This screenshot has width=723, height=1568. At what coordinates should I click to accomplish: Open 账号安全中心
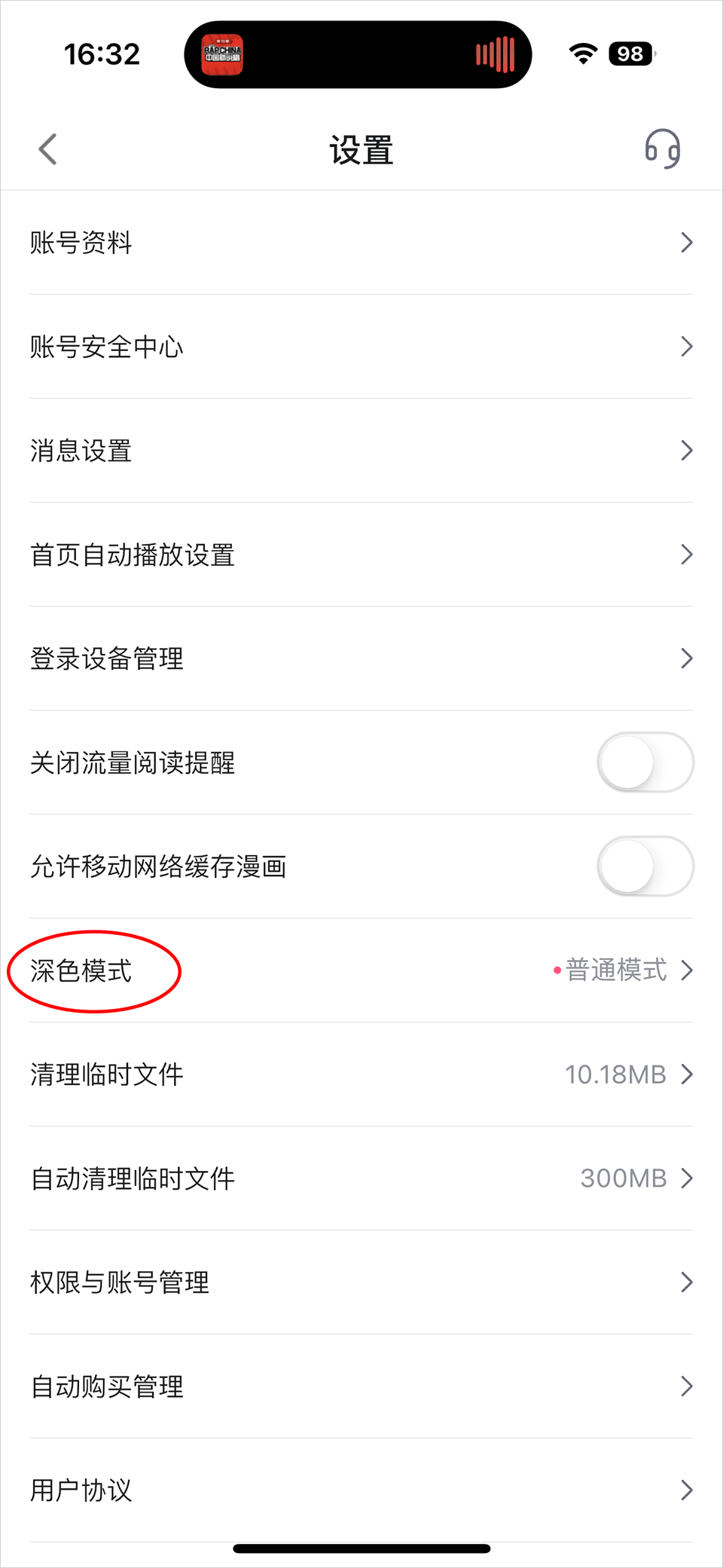(x=361, y=347)
